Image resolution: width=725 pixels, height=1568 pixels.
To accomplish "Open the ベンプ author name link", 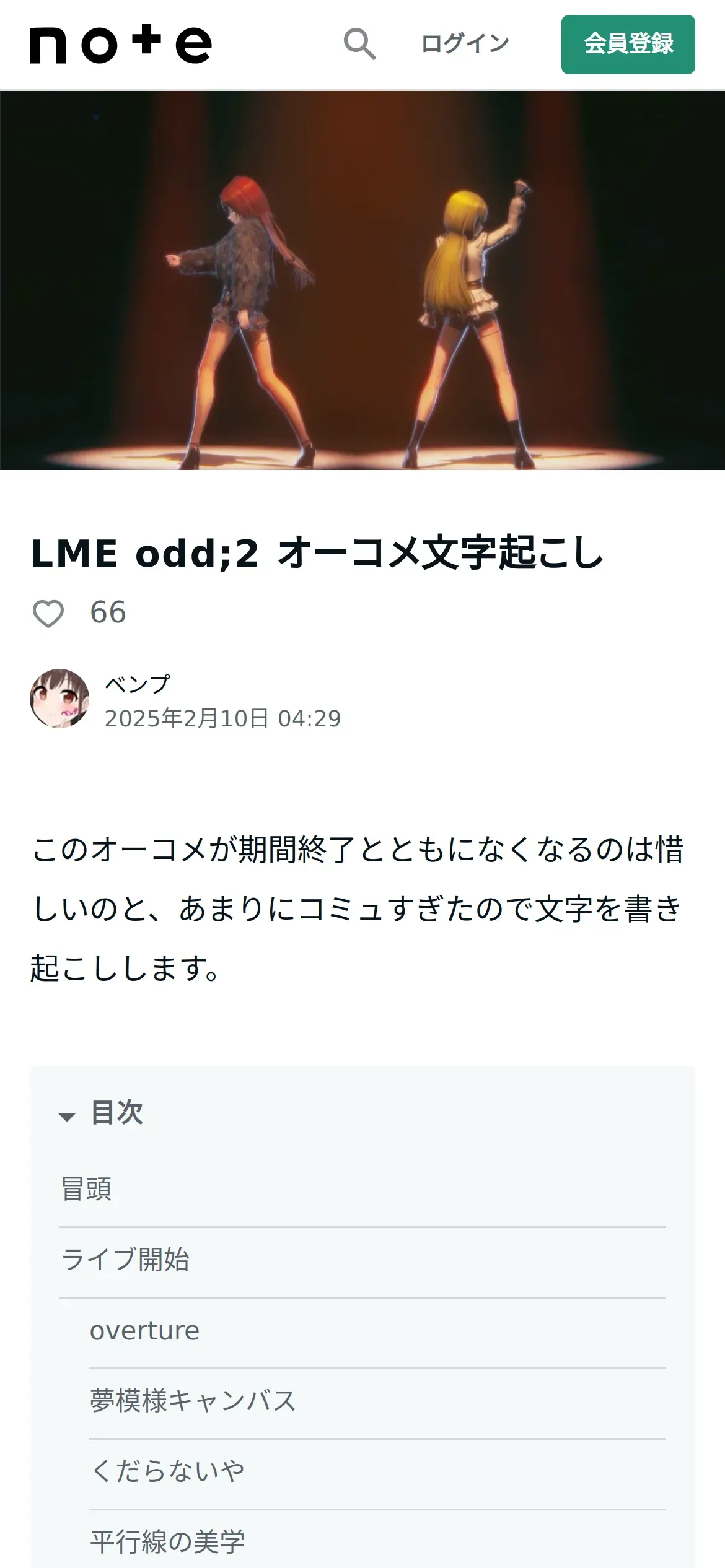I will pyautogui.click(x=138, y=684).
